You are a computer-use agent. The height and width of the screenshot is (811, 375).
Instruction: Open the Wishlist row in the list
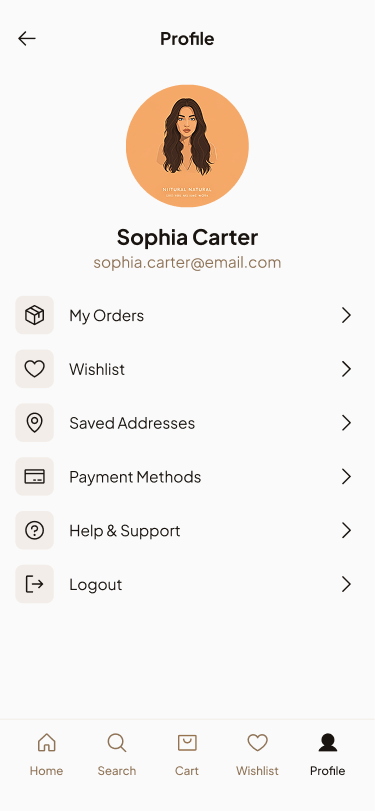point(187,369)
